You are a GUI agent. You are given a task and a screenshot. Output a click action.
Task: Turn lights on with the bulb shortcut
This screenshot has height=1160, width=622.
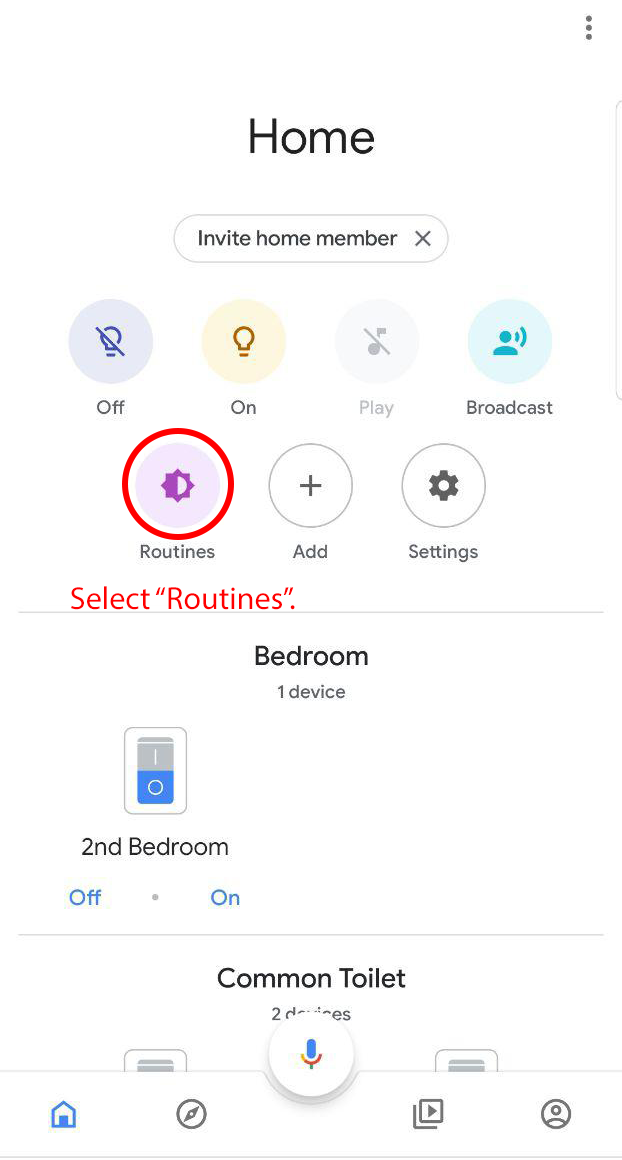coord(243,342)
